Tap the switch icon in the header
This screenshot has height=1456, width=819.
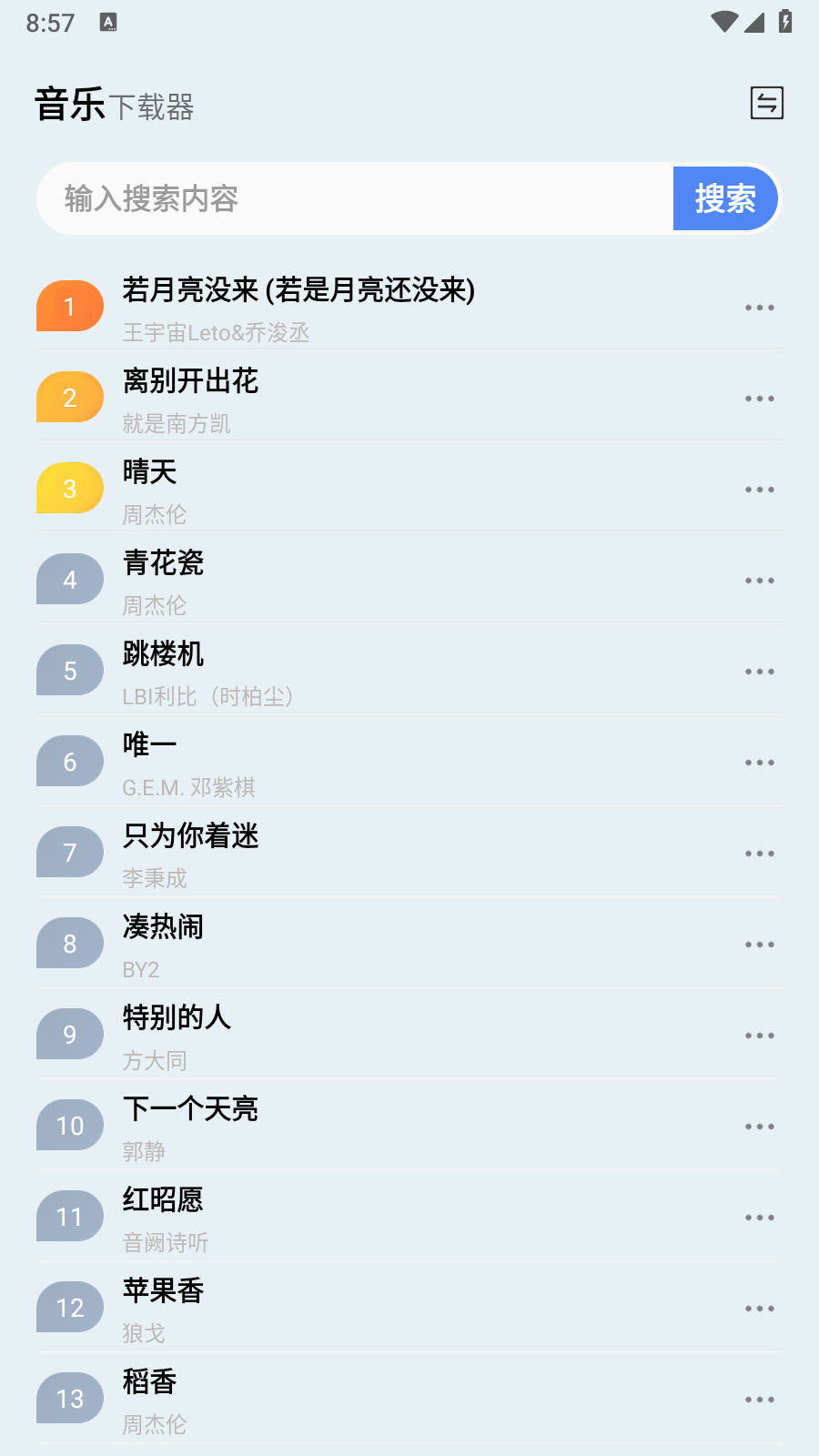click(x=766, y=103)
